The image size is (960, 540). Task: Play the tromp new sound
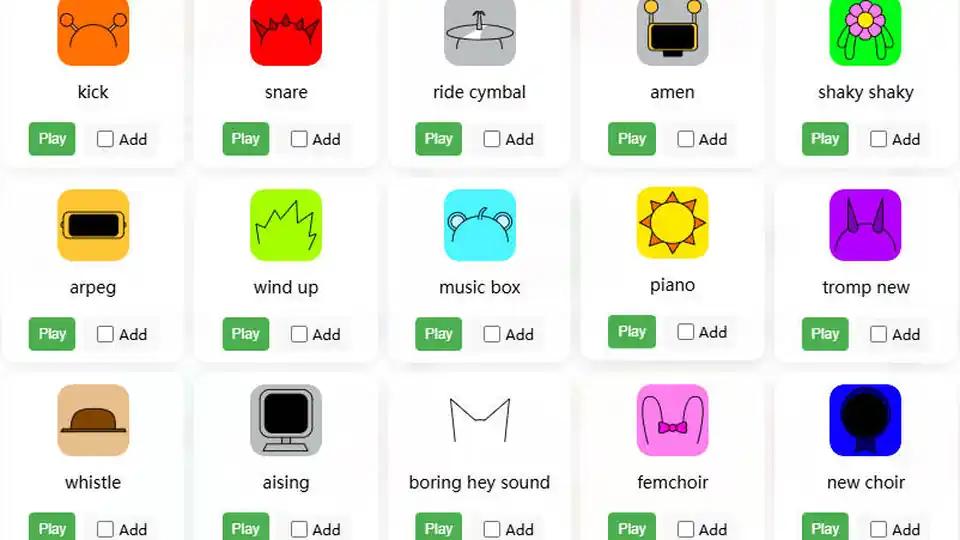(x=825, y=334)
